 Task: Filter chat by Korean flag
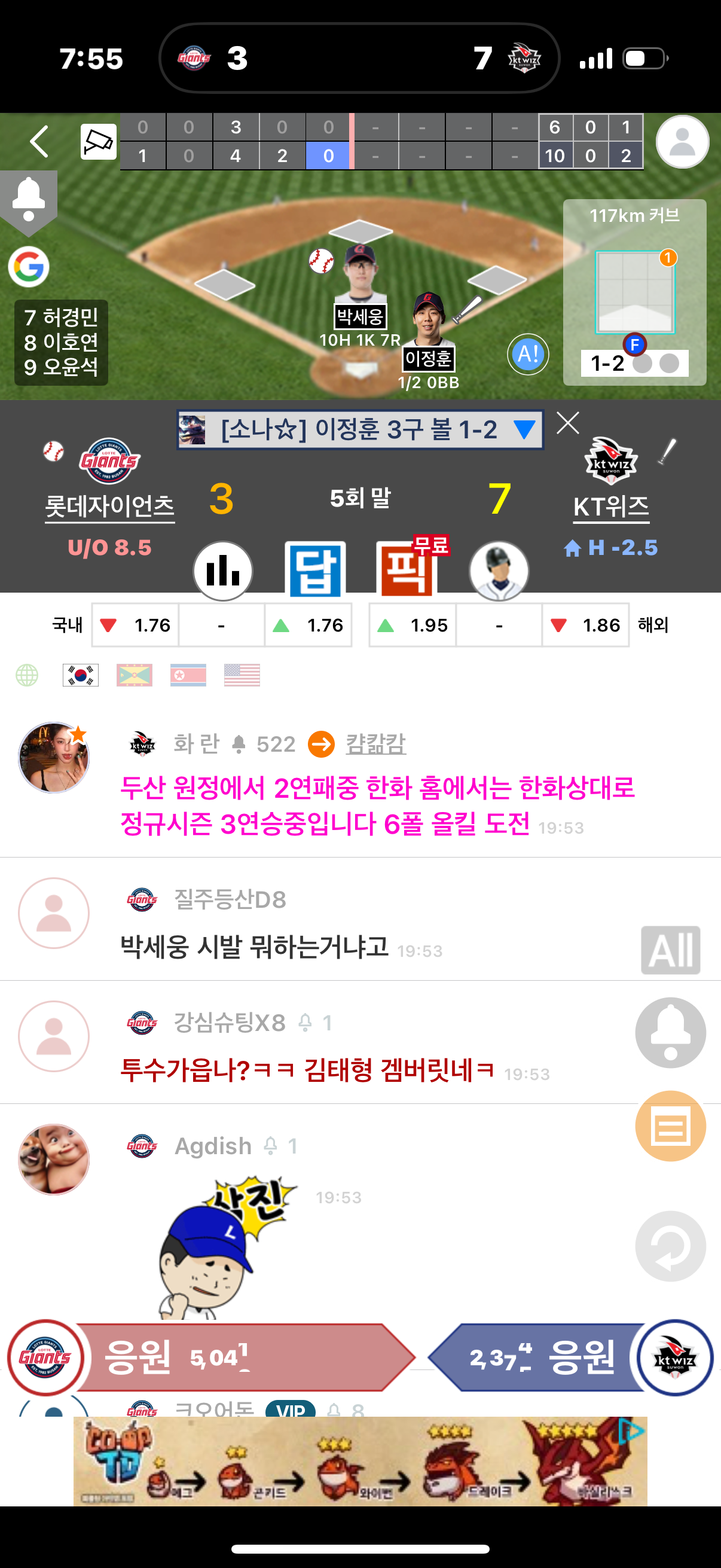(x=80, y=675)
